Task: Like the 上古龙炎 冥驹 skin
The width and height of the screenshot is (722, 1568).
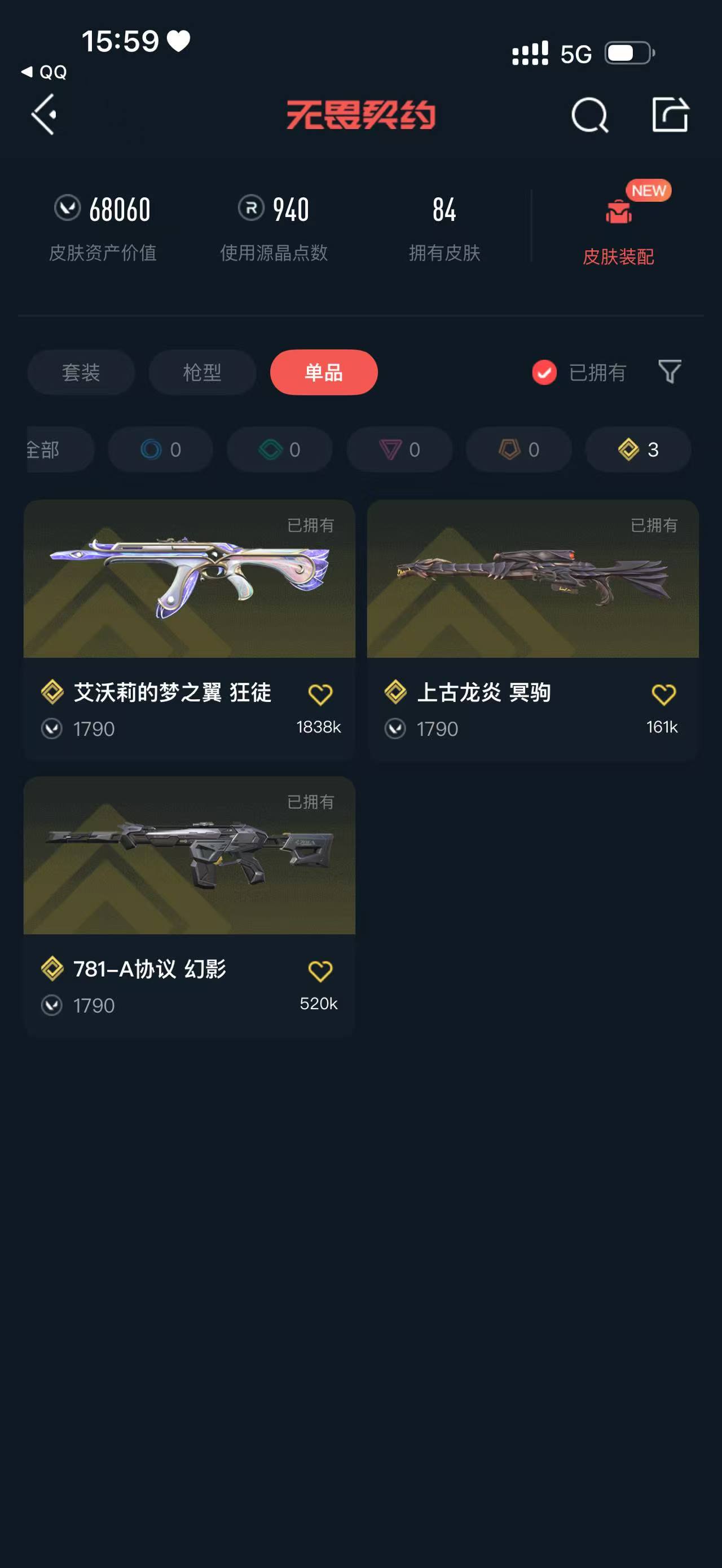Action: coord(663,694)
